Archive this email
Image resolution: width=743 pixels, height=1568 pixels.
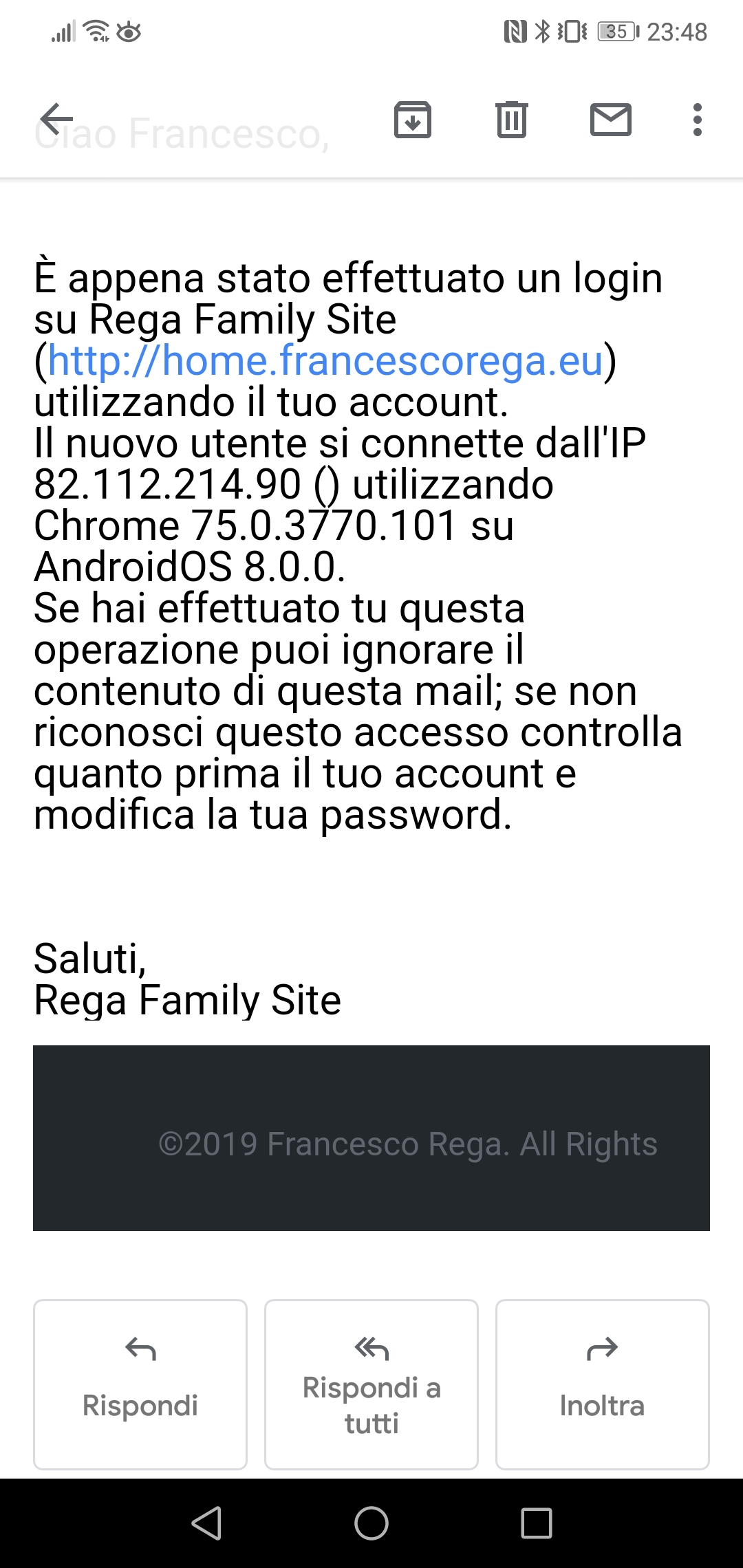[413, 120]
